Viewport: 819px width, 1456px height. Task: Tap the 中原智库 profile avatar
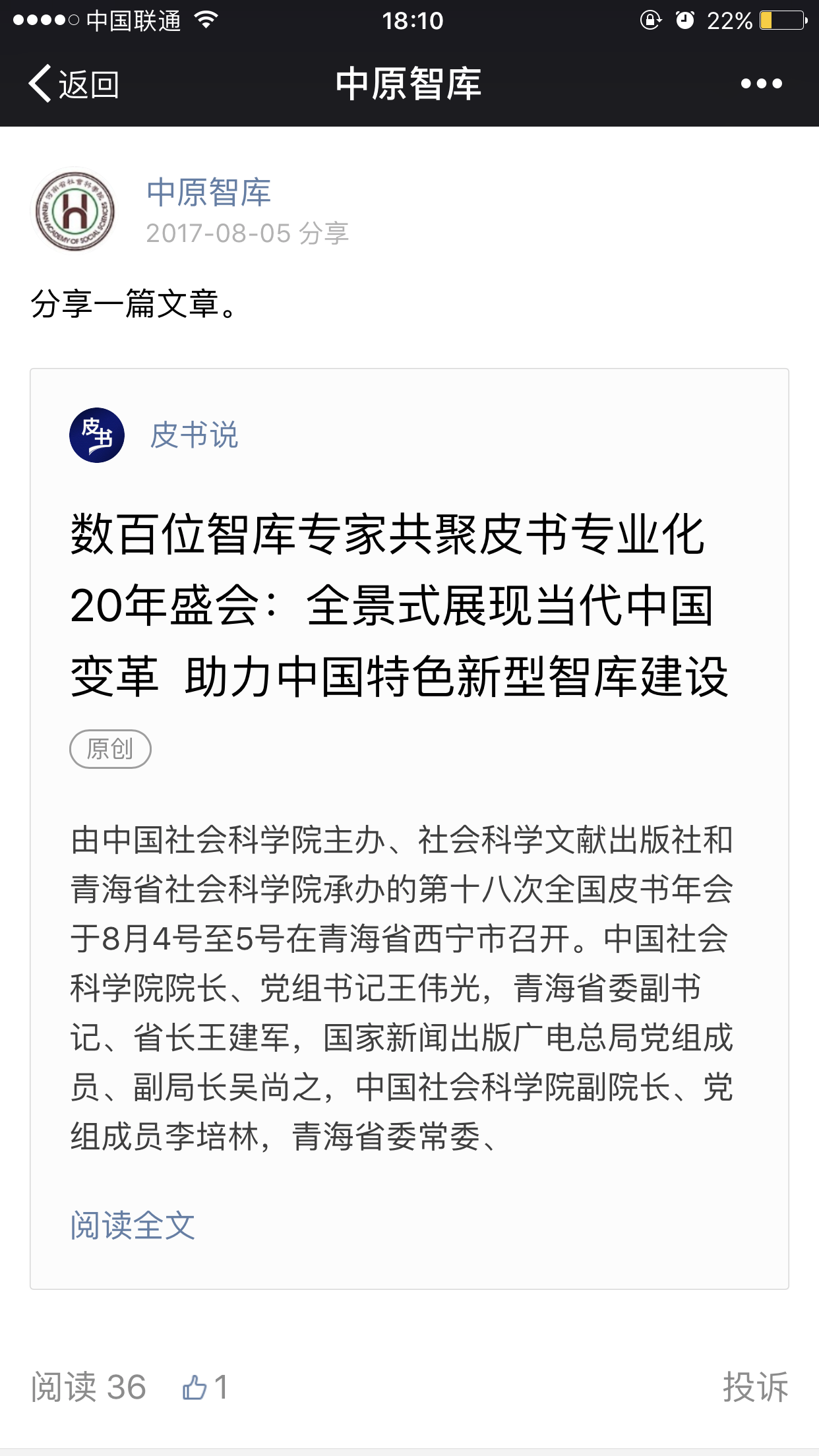click(75, 211)
